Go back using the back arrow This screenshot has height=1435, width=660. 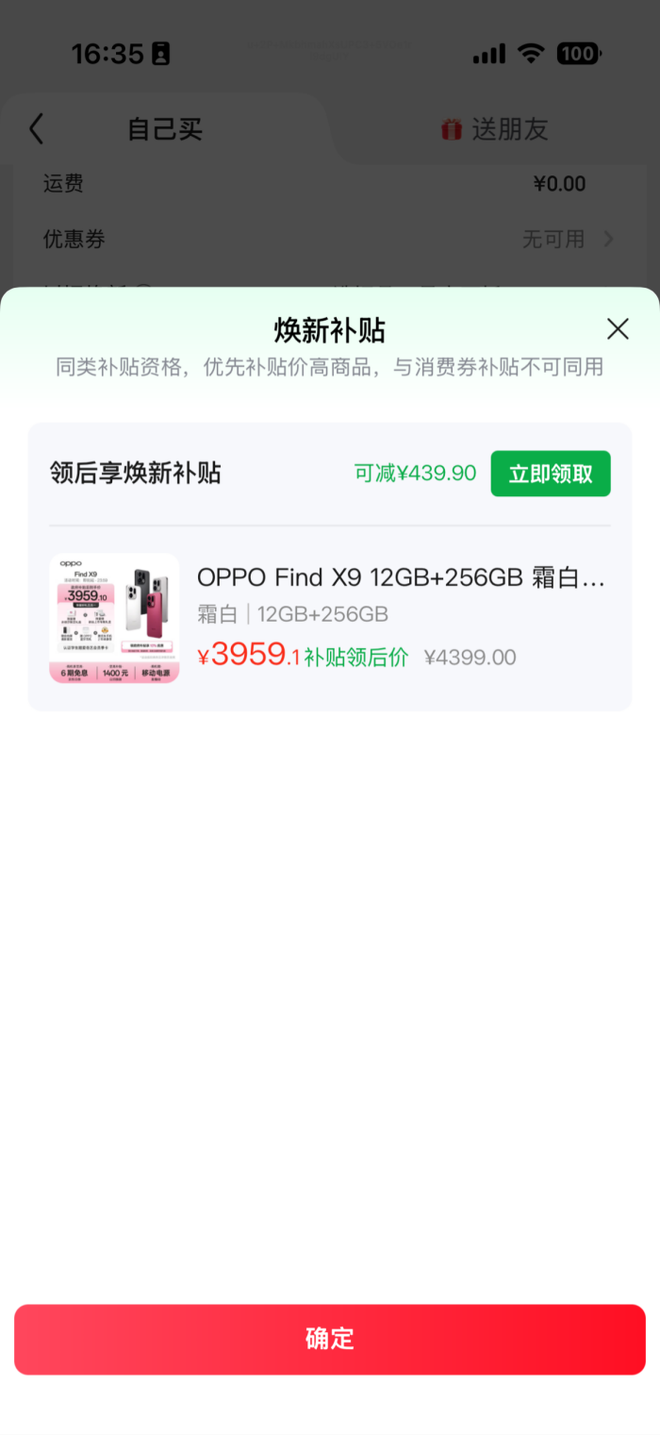(37, 129)
